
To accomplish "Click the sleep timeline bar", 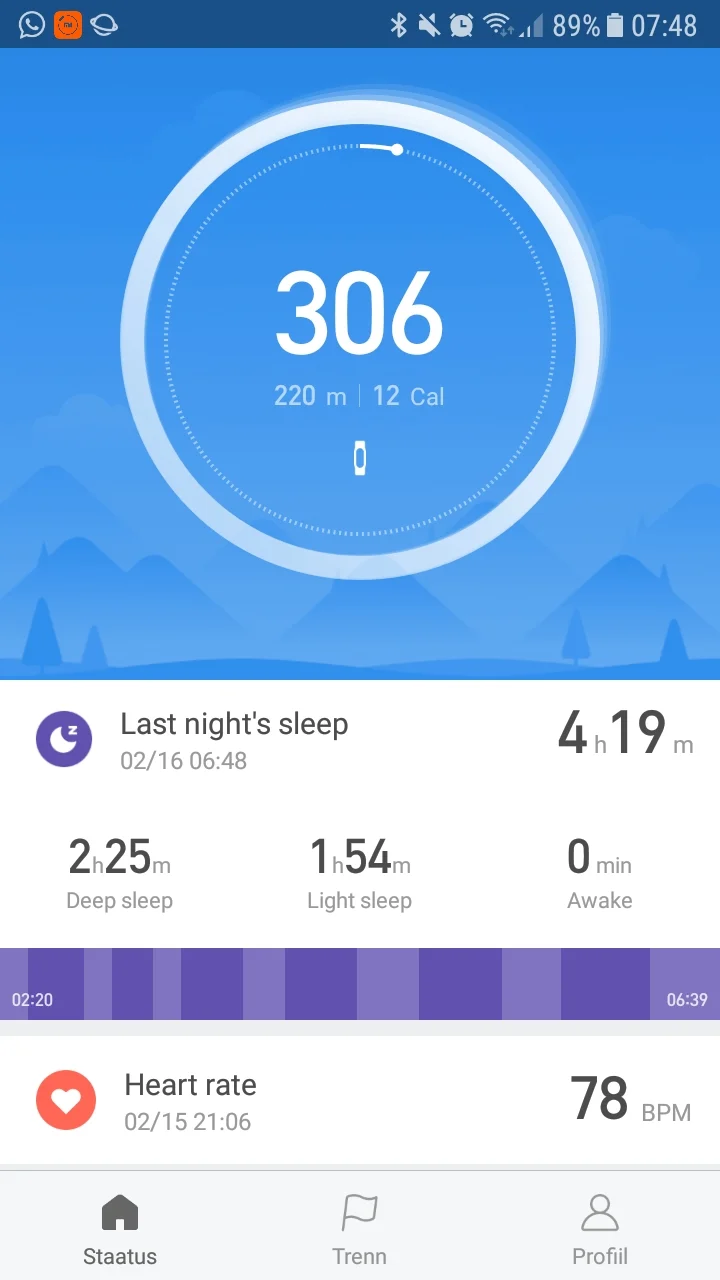I will pyautogui.click(x=360, y=985).
